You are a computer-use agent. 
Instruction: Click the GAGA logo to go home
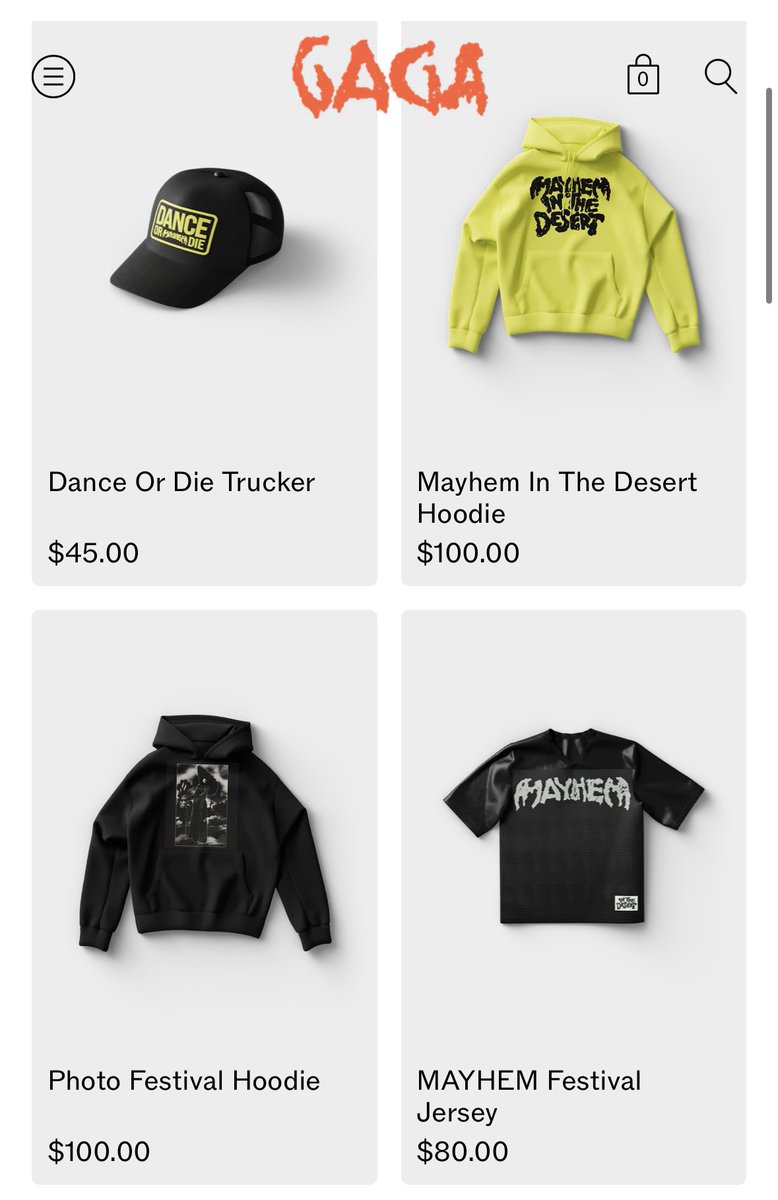(x=389, y=73)
